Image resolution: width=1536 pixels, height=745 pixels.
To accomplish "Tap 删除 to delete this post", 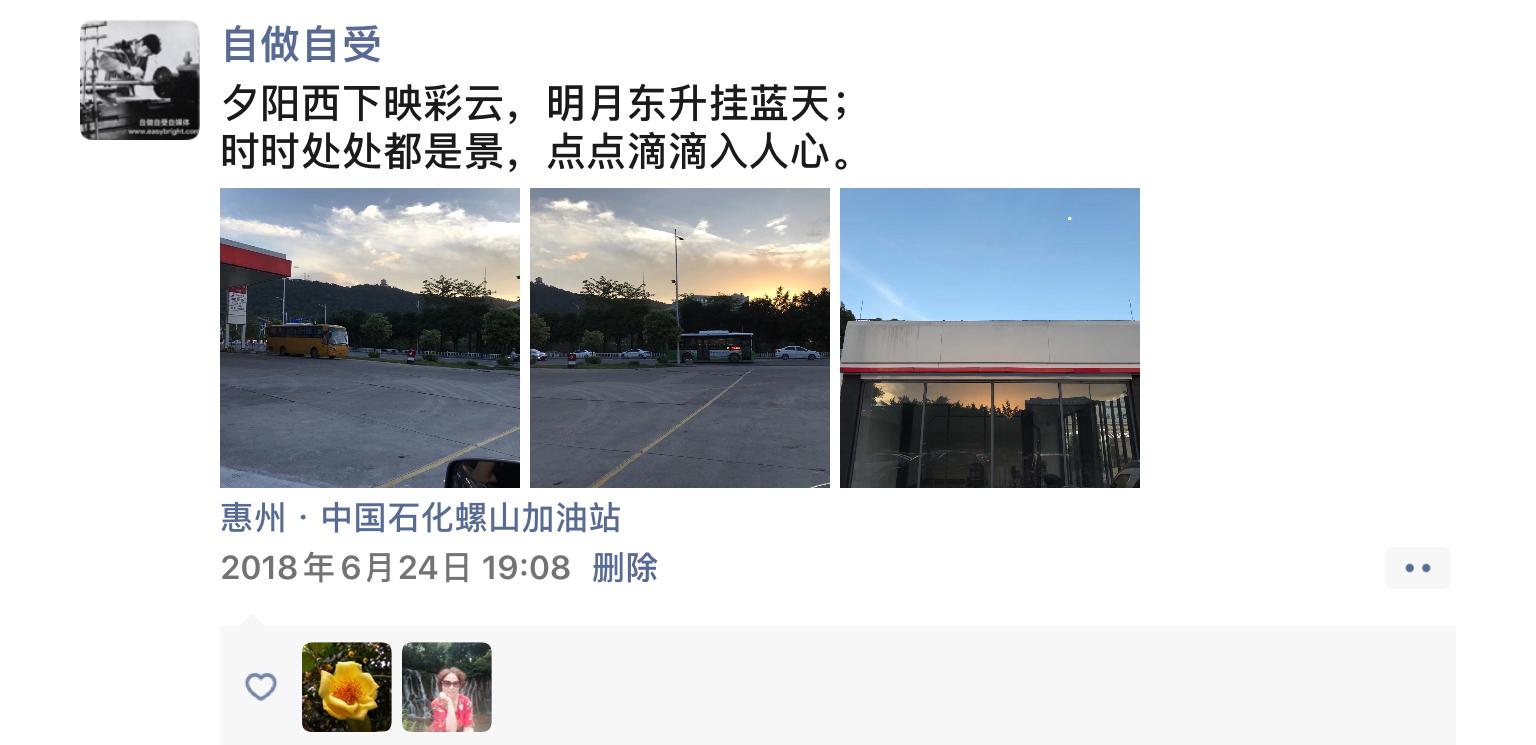I will [624, 568].
